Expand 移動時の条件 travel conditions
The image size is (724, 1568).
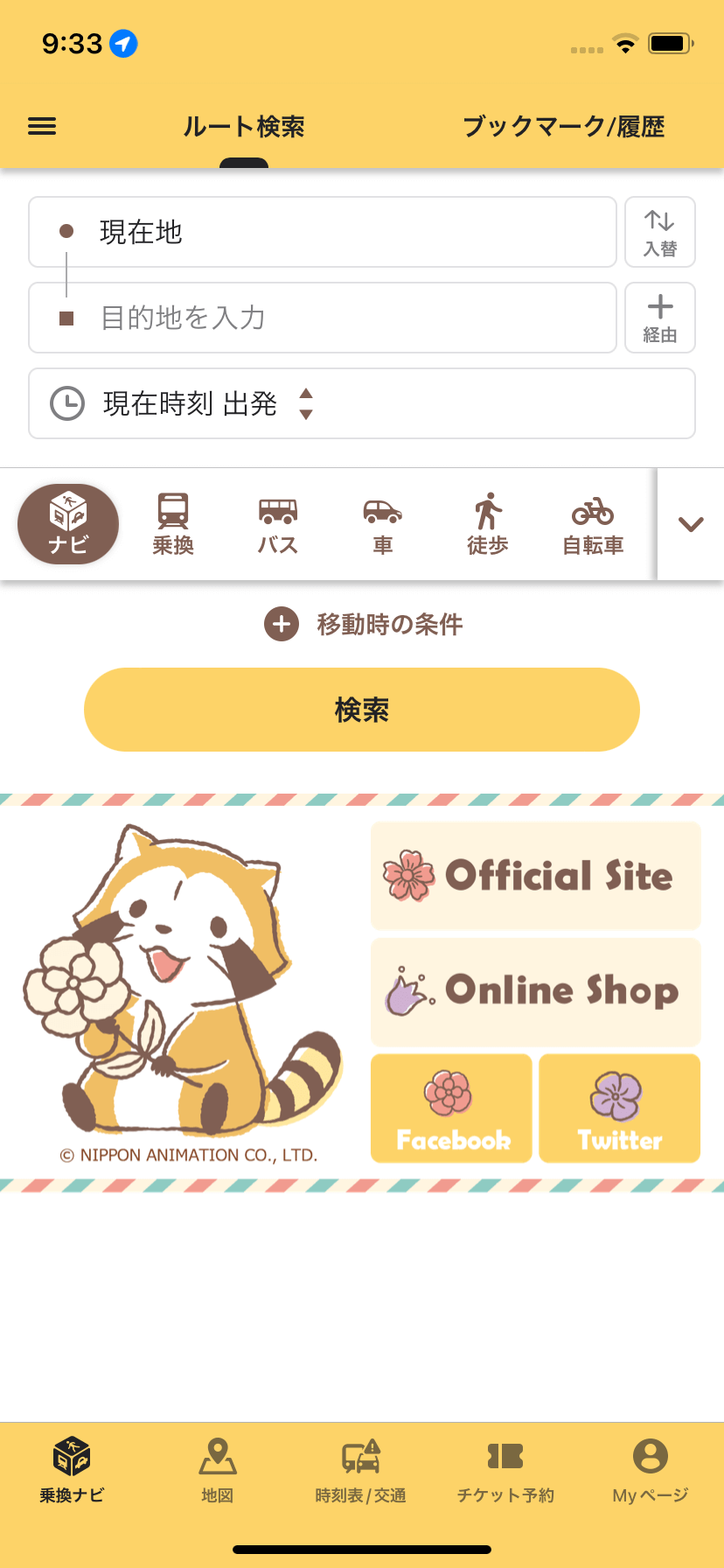point(363,624)
